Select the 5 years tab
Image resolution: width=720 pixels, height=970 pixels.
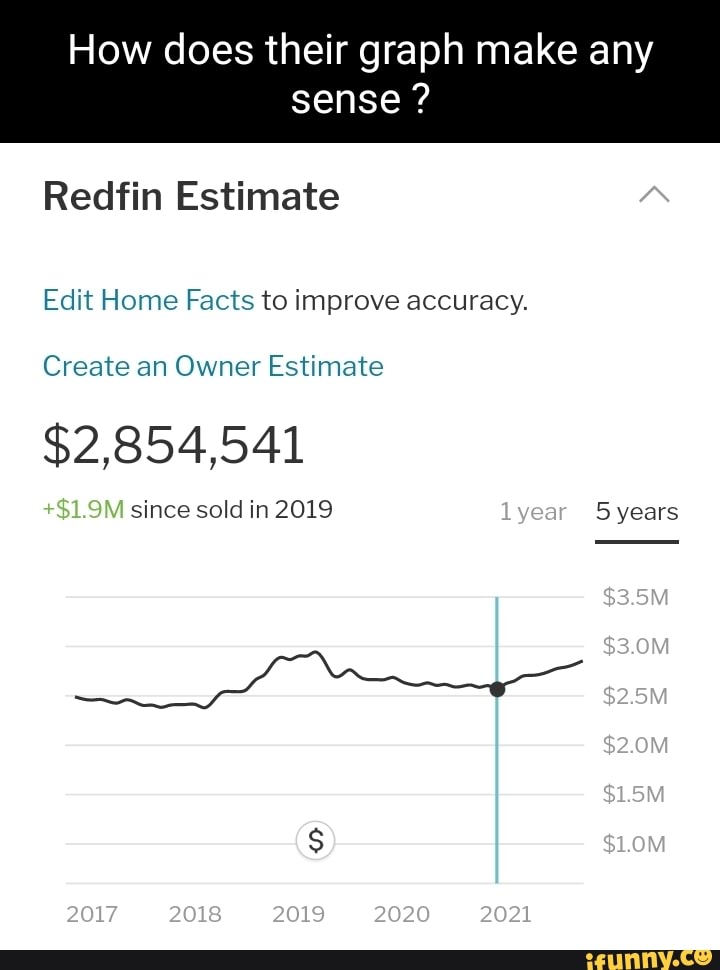coord(636,511)
